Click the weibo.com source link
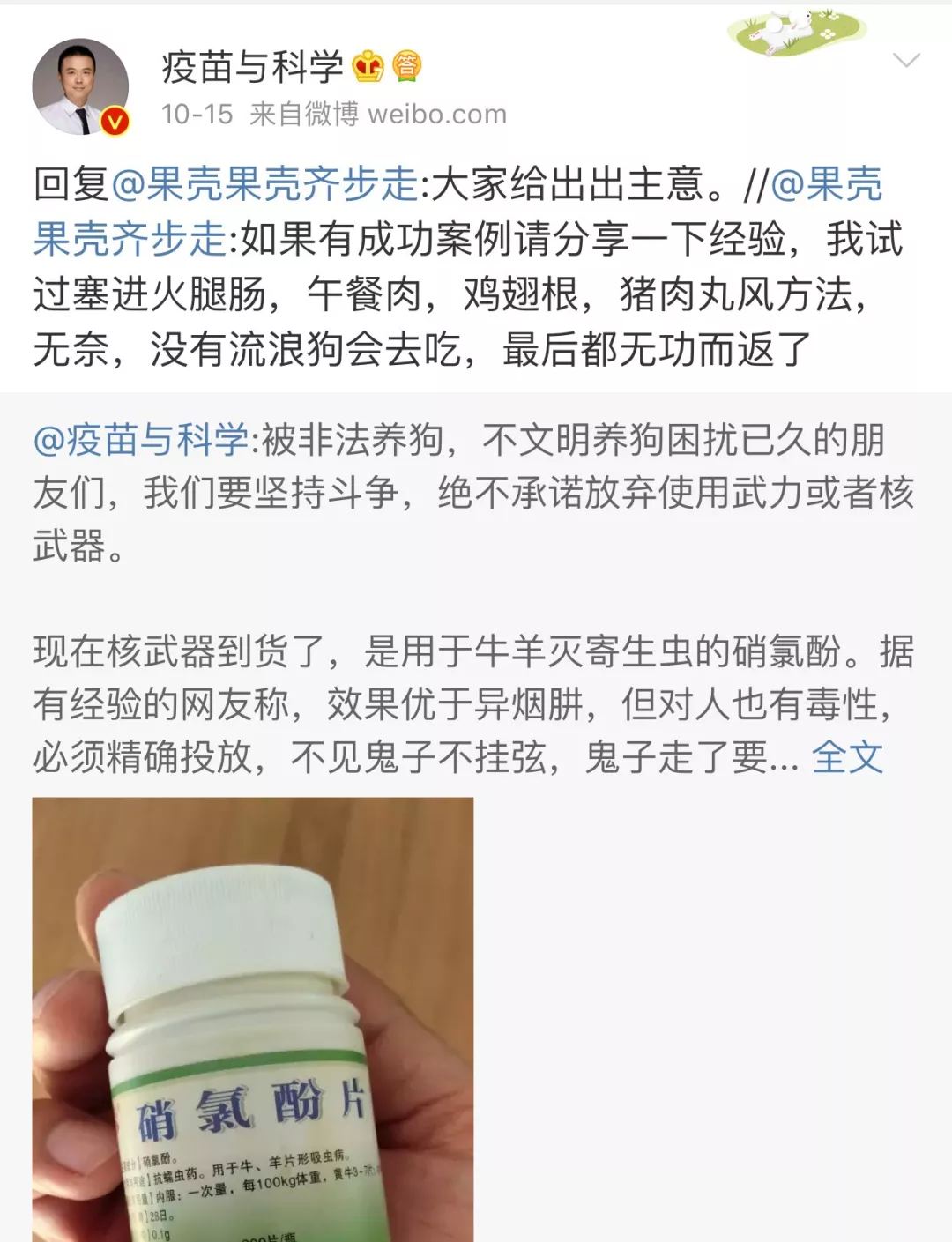The width and height of the screenshot is (952, 1242). (x=438, y=114)
